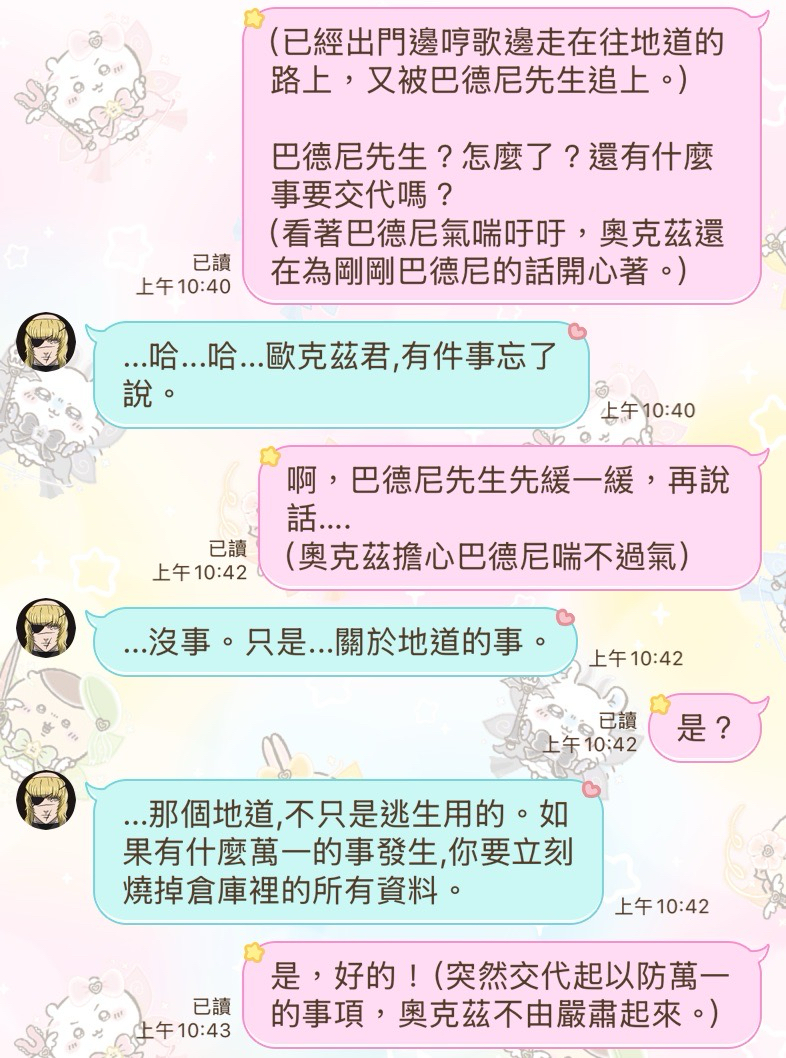Open avatar beside '有件事忘了說' message
786x1058 pixels.
pyautogui.click(x=46, y=343)
